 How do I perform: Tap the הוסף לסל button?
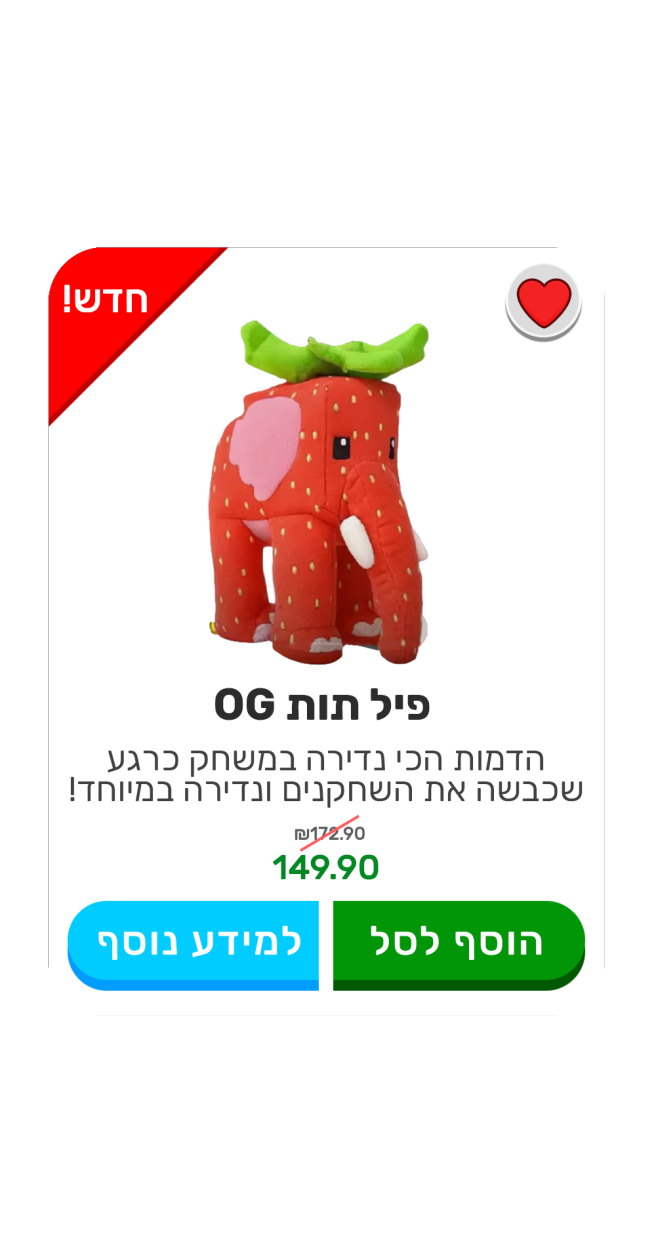[x=458, y=943]
